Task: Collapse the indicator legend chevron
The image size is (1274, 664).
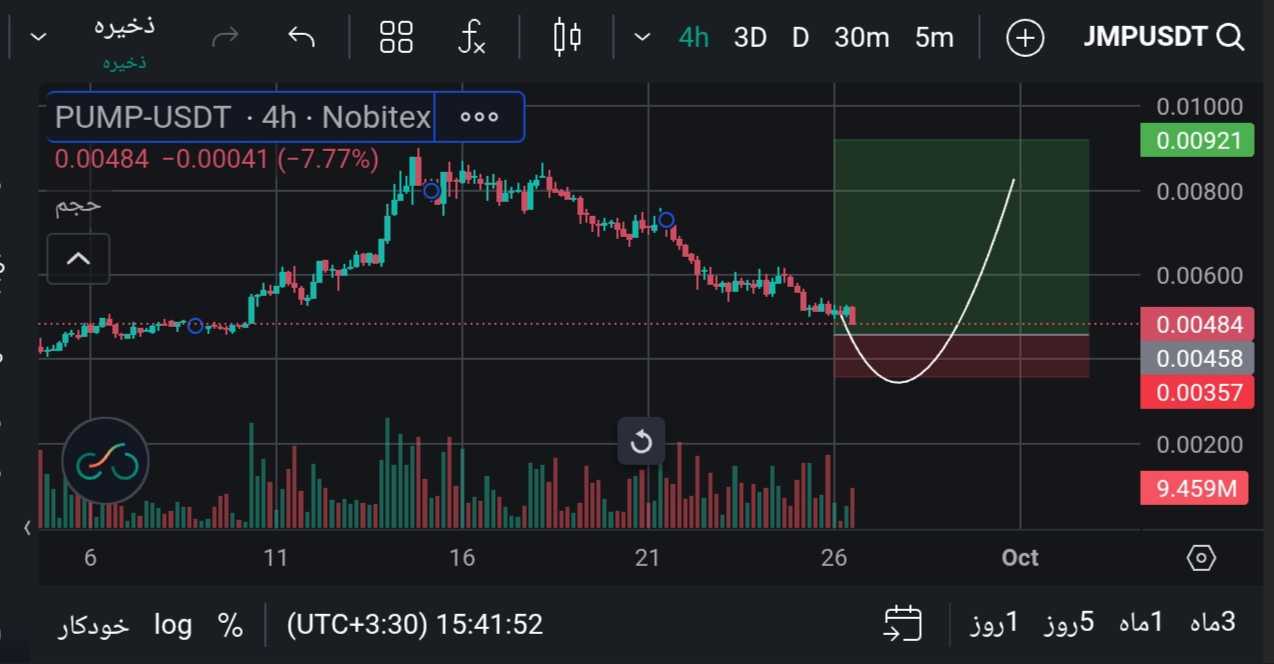Action: coord(78,260)
